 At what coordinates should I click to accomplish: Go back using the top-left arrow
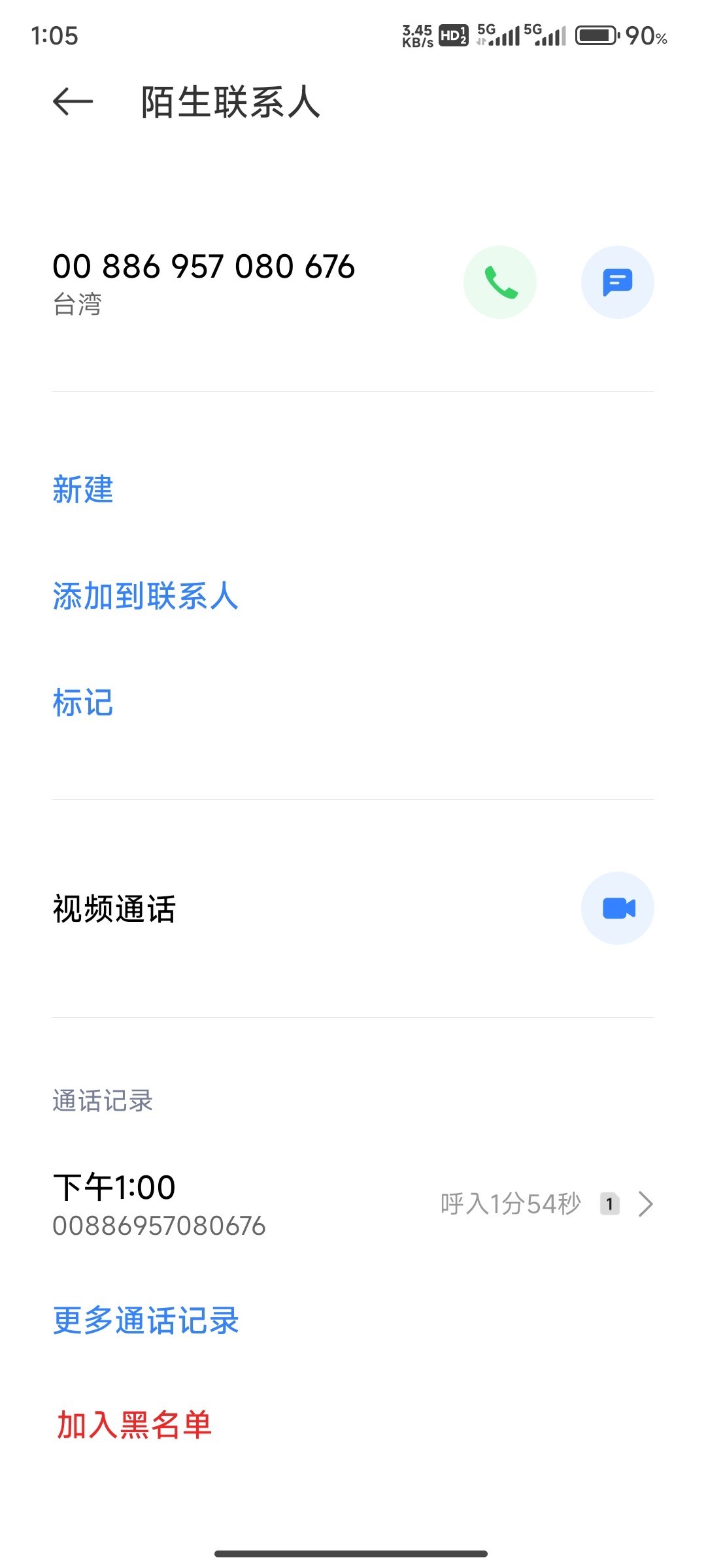tap(73, 102)
